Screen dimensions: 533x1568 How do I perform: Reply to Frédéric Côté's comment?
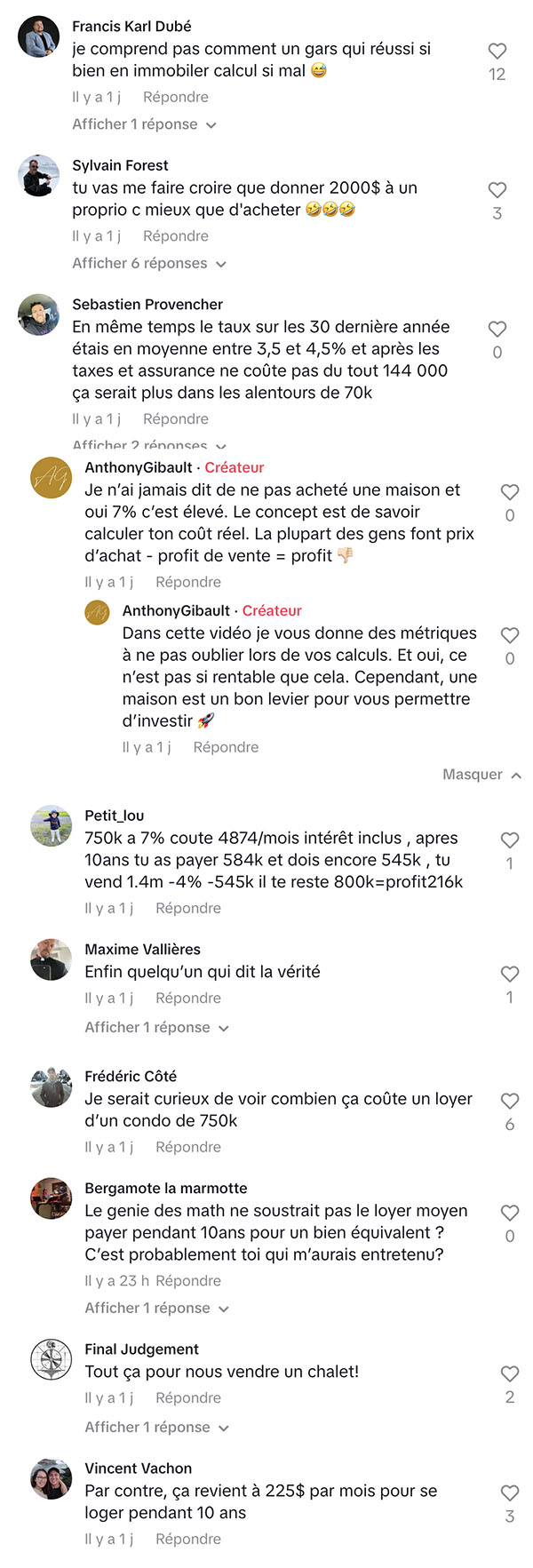(188, 1147)
